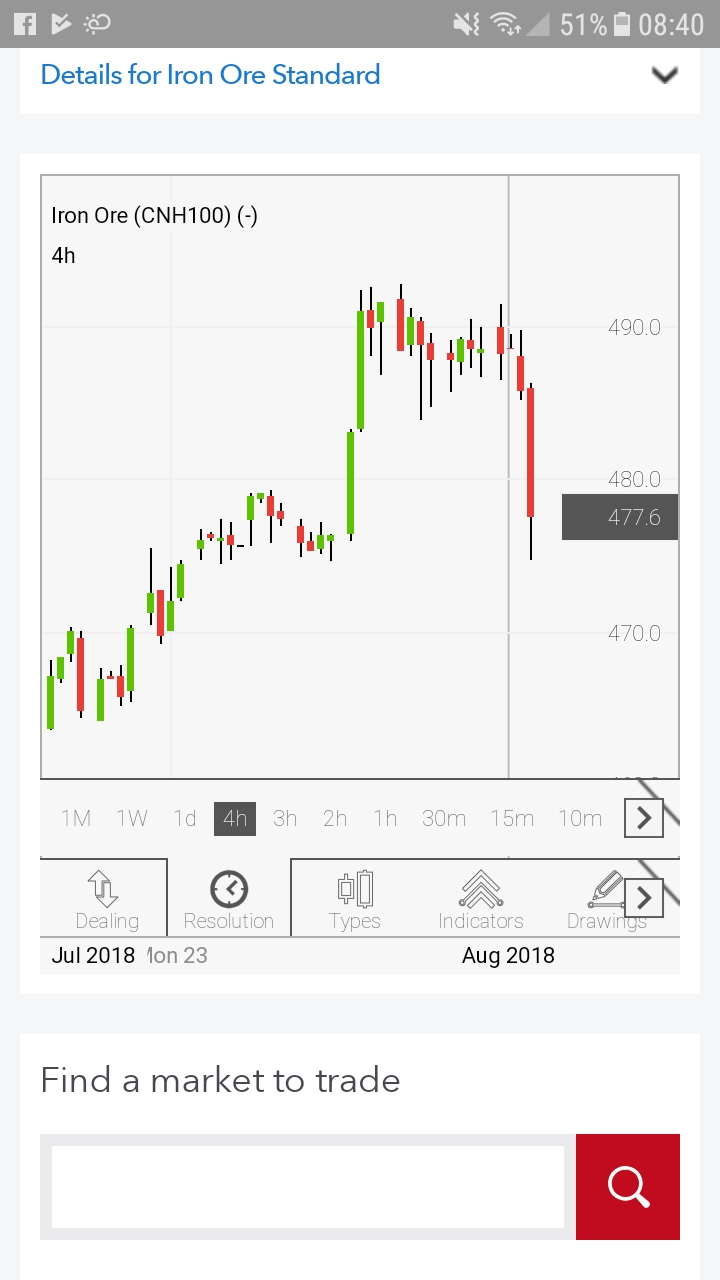Screen dimensions: 720x1280
Task: Set chart resolution to 1h
Action: (x=385, y=819)
